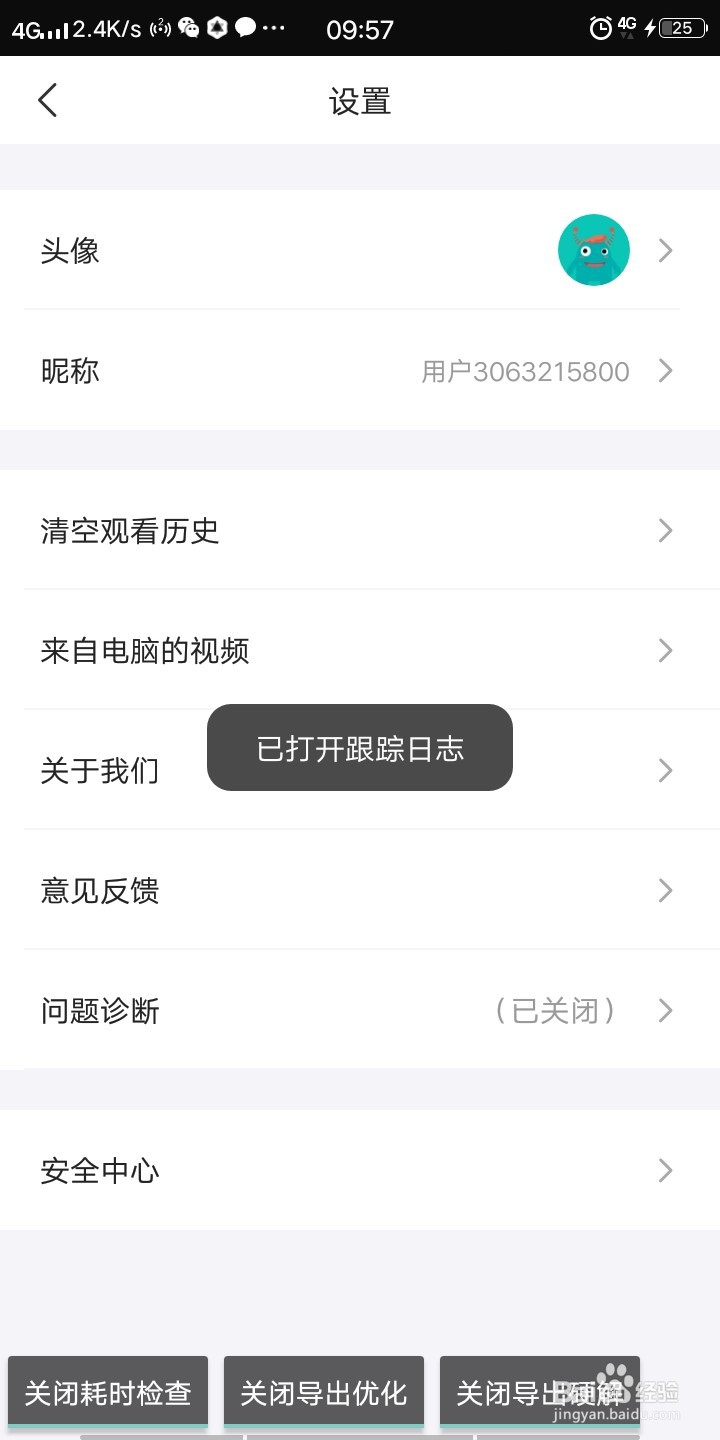Open 来自电脑的视频
This screenshot has height=1440, width=720.
pos(145,651)
